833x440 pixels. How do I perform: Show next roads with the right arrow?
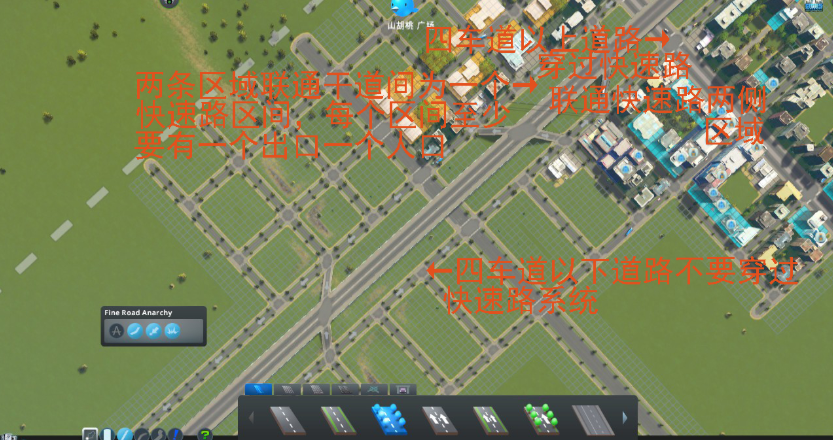(x=624, y=417)
